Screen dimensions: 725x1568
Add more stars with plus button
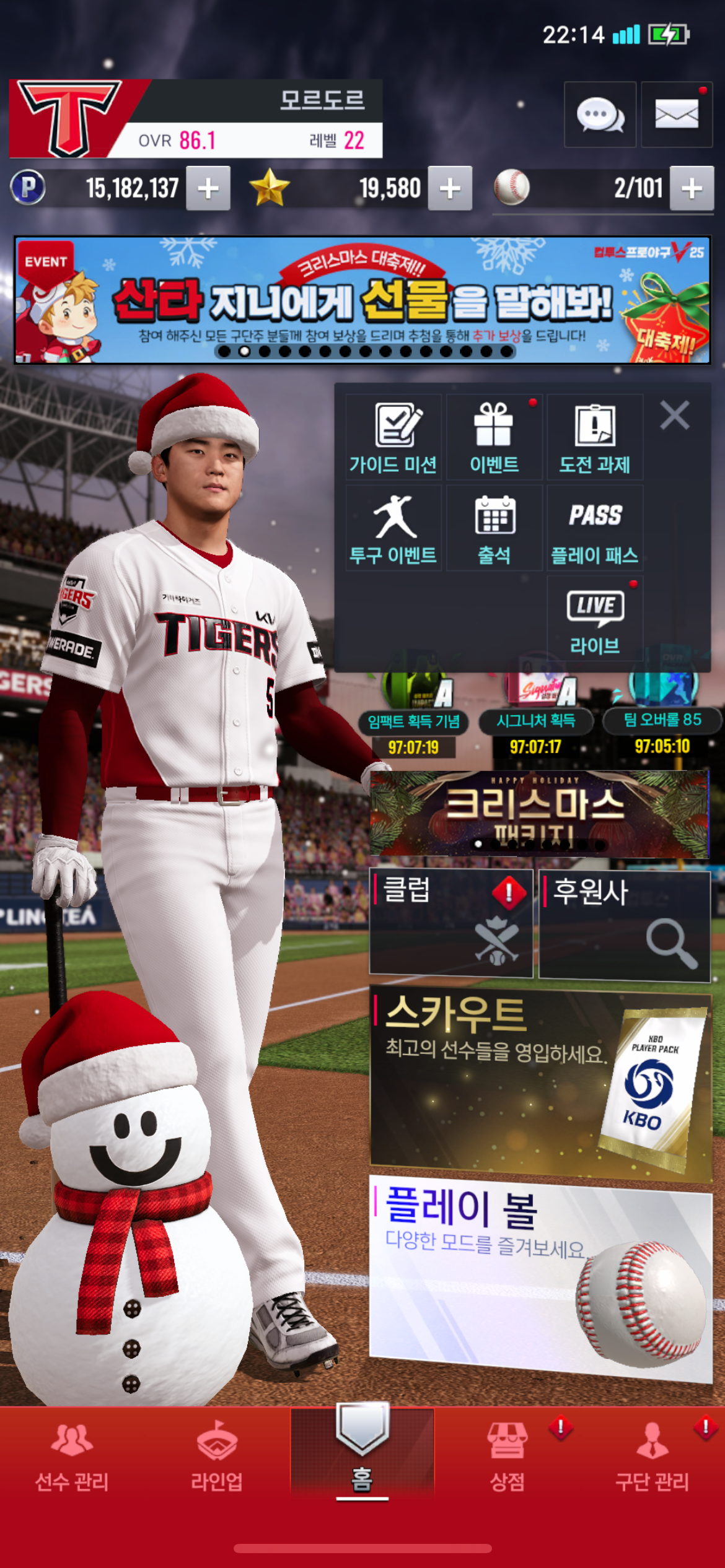point(450,188)
